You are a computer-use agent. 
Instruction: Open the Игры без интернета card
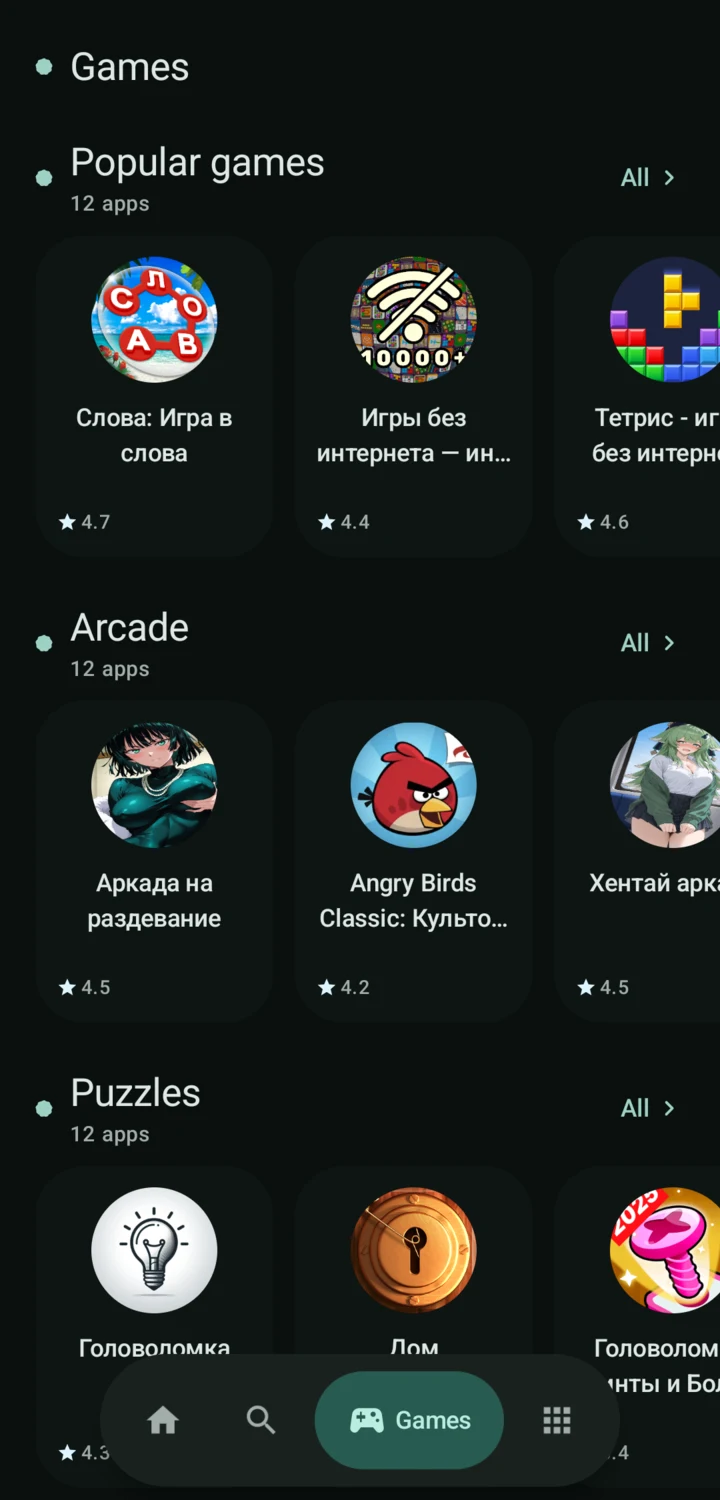[x=413, y=396]
